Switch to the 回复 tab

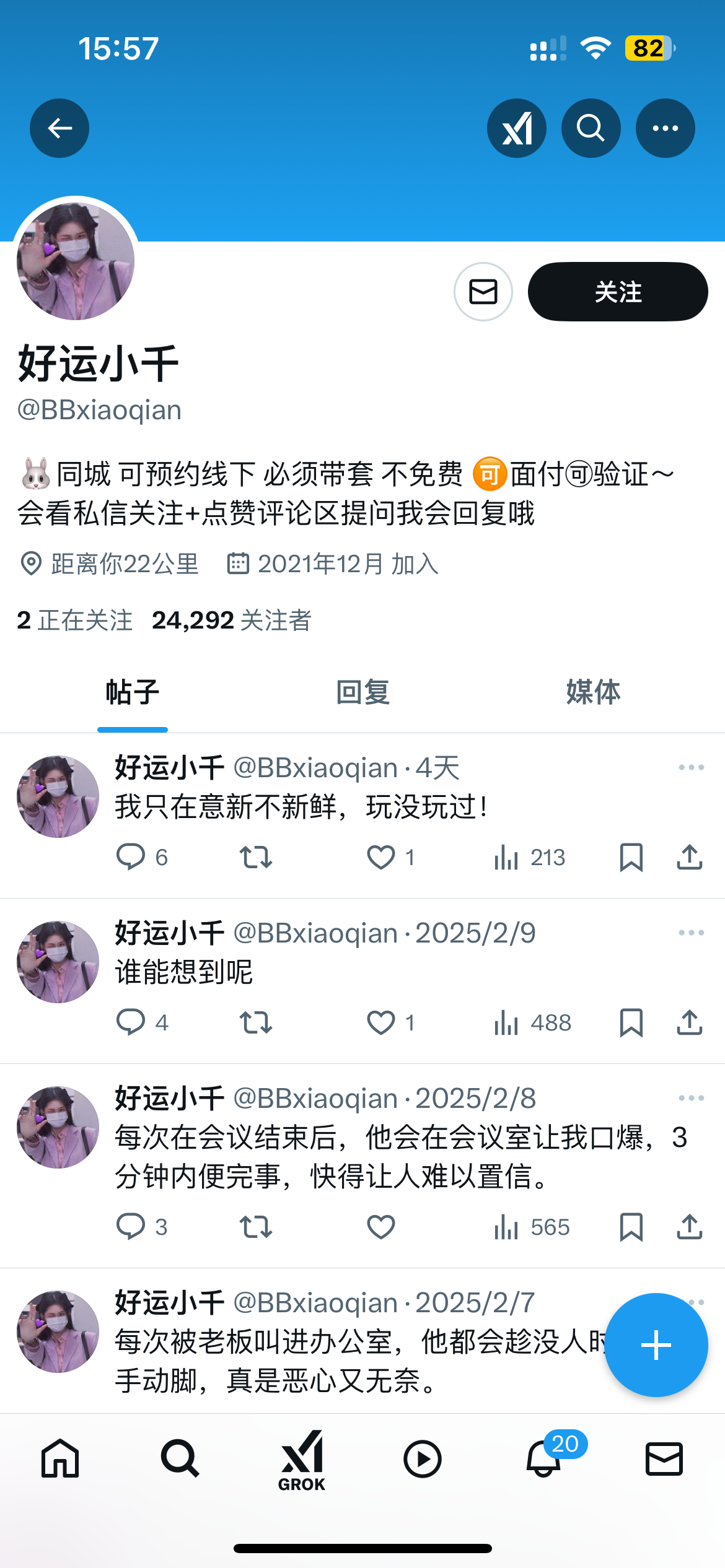click(x=362, y=692)
